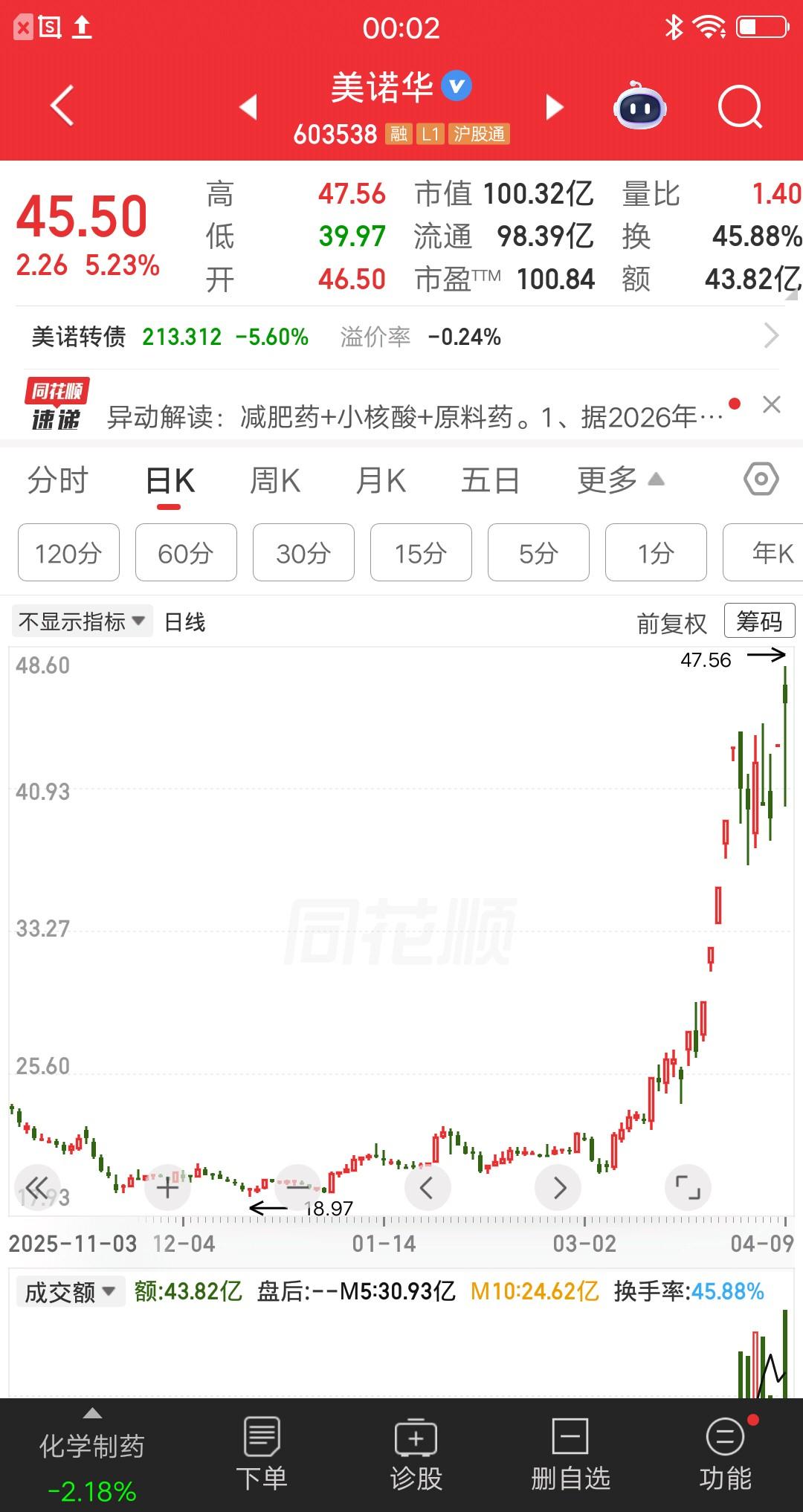Show the 筹码 chip distribution

[x=758, y=620]
